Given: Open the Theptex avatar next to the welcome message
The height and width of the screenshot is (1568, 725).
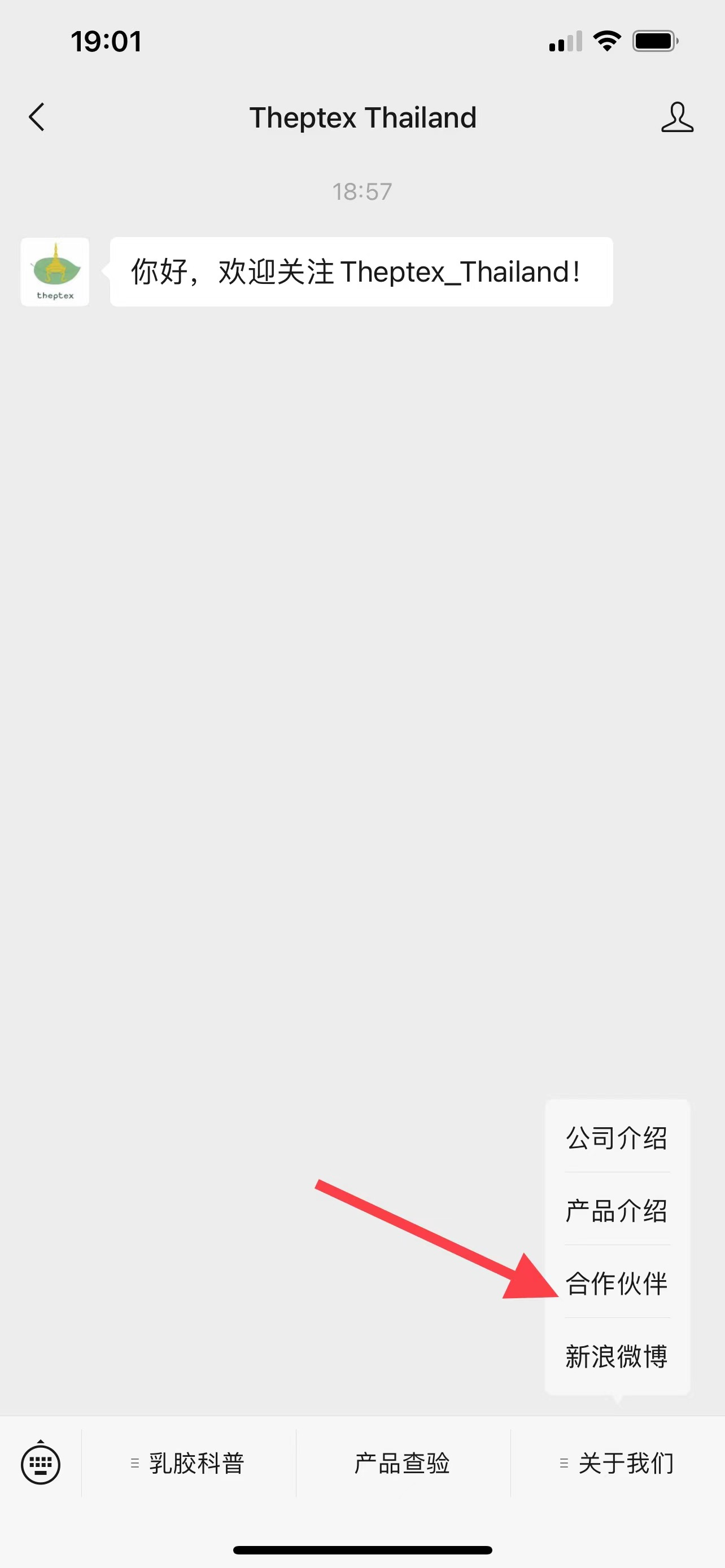Looking at the screenshot, I should tap(55, 271).
